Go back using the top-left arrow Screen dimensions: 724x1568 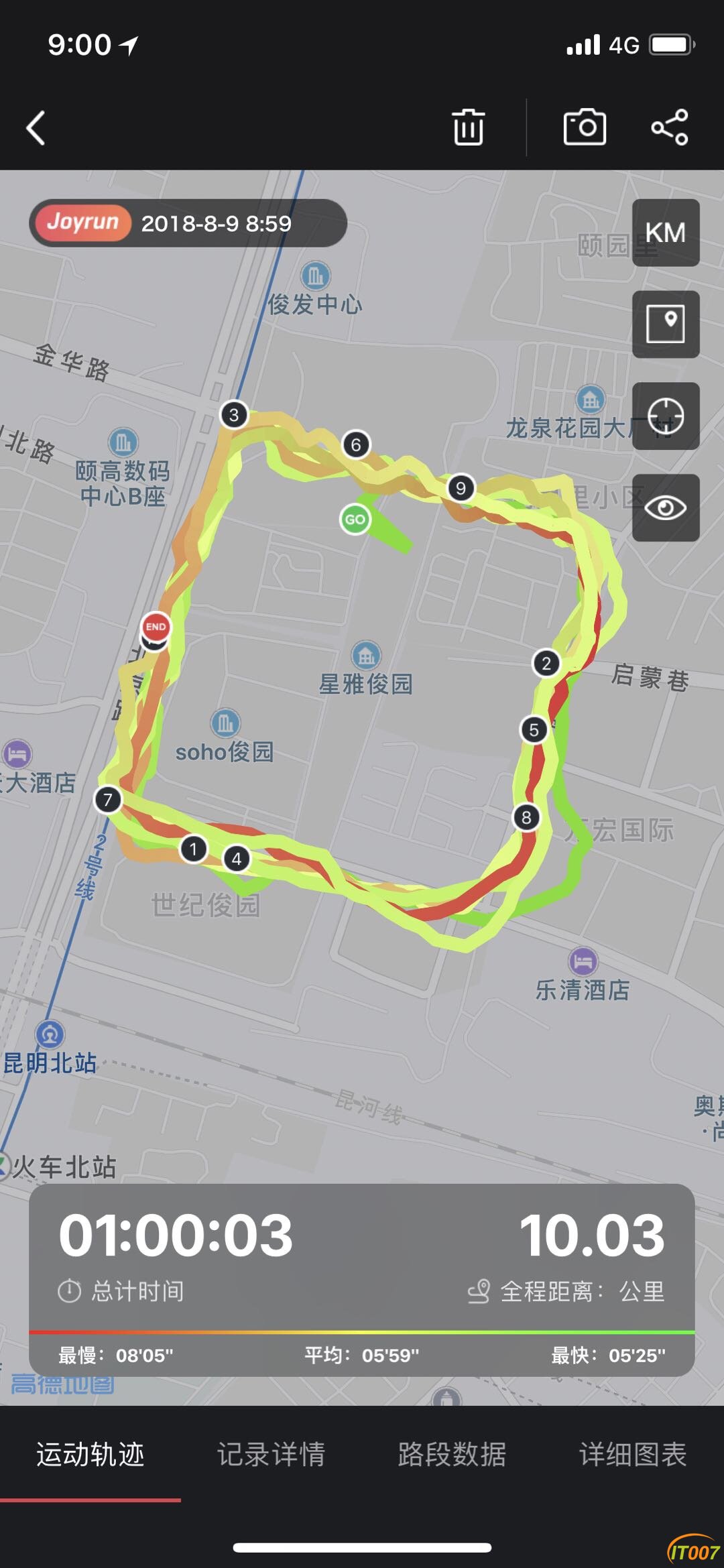(x=36, y=127)
